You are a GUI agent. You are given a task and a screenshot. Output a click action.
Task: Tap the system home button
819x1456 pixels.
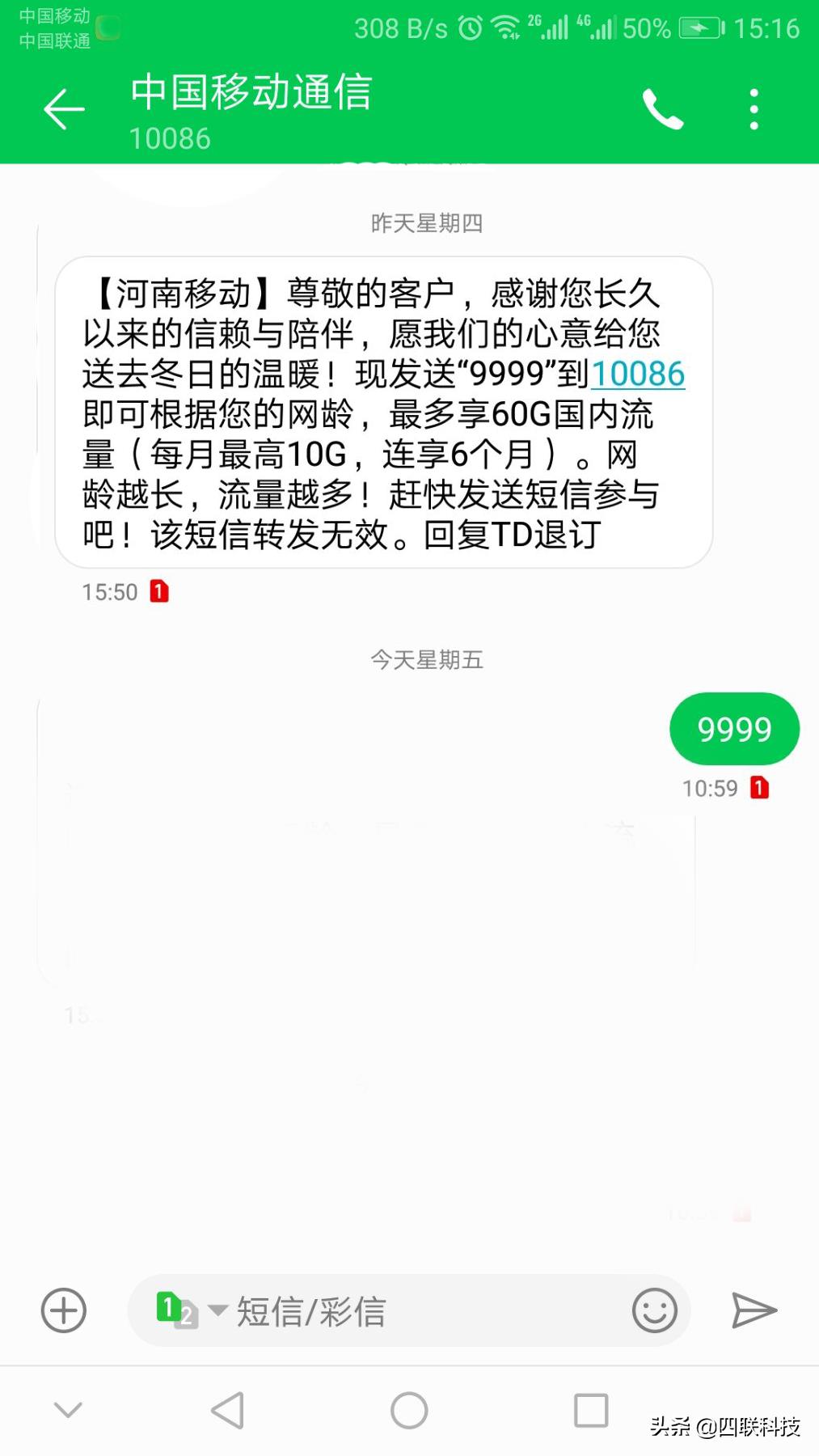(409, 1411)
